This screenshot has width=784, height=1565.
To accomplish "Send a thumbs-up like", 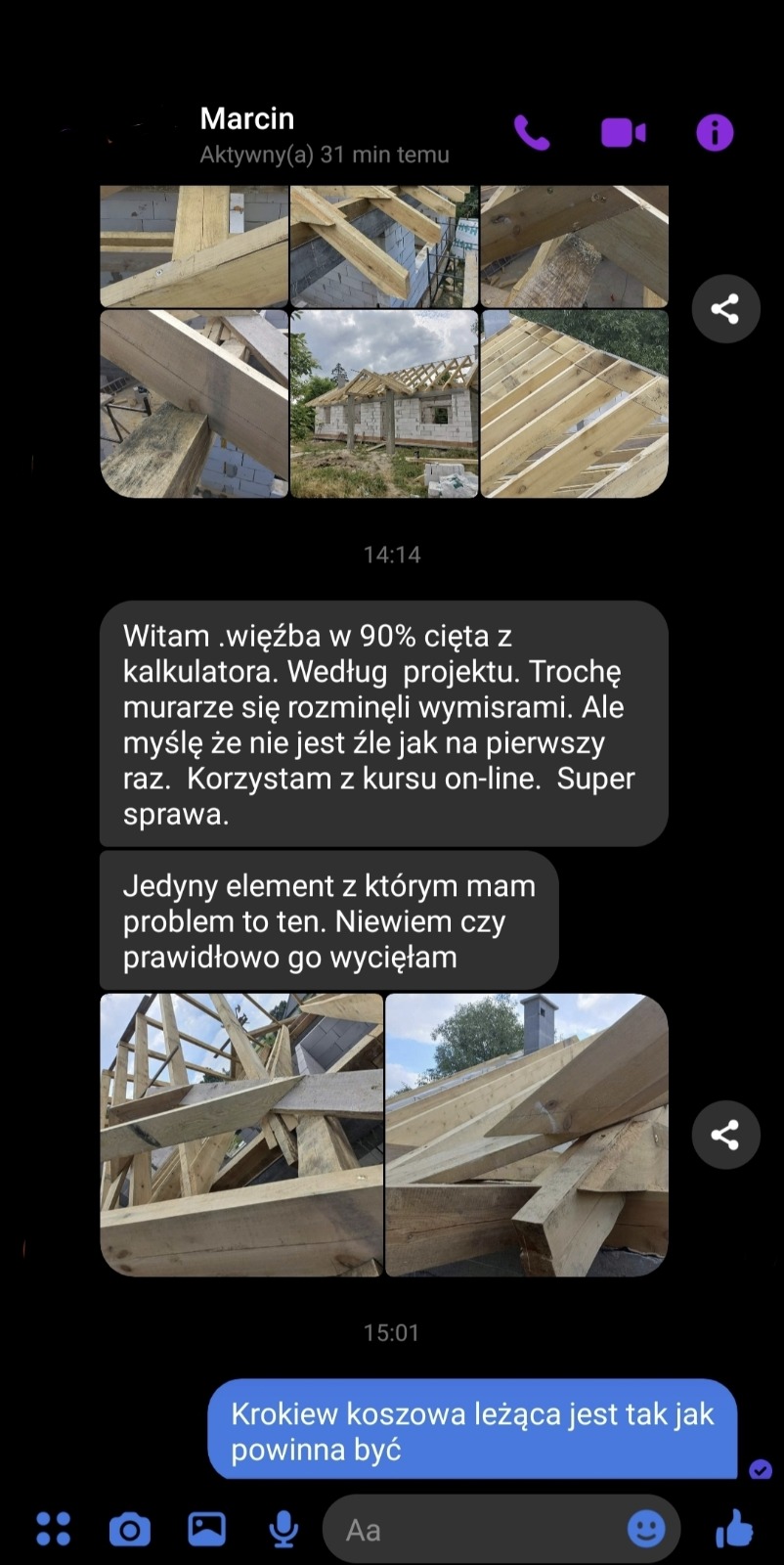I will pos(734,1529).
